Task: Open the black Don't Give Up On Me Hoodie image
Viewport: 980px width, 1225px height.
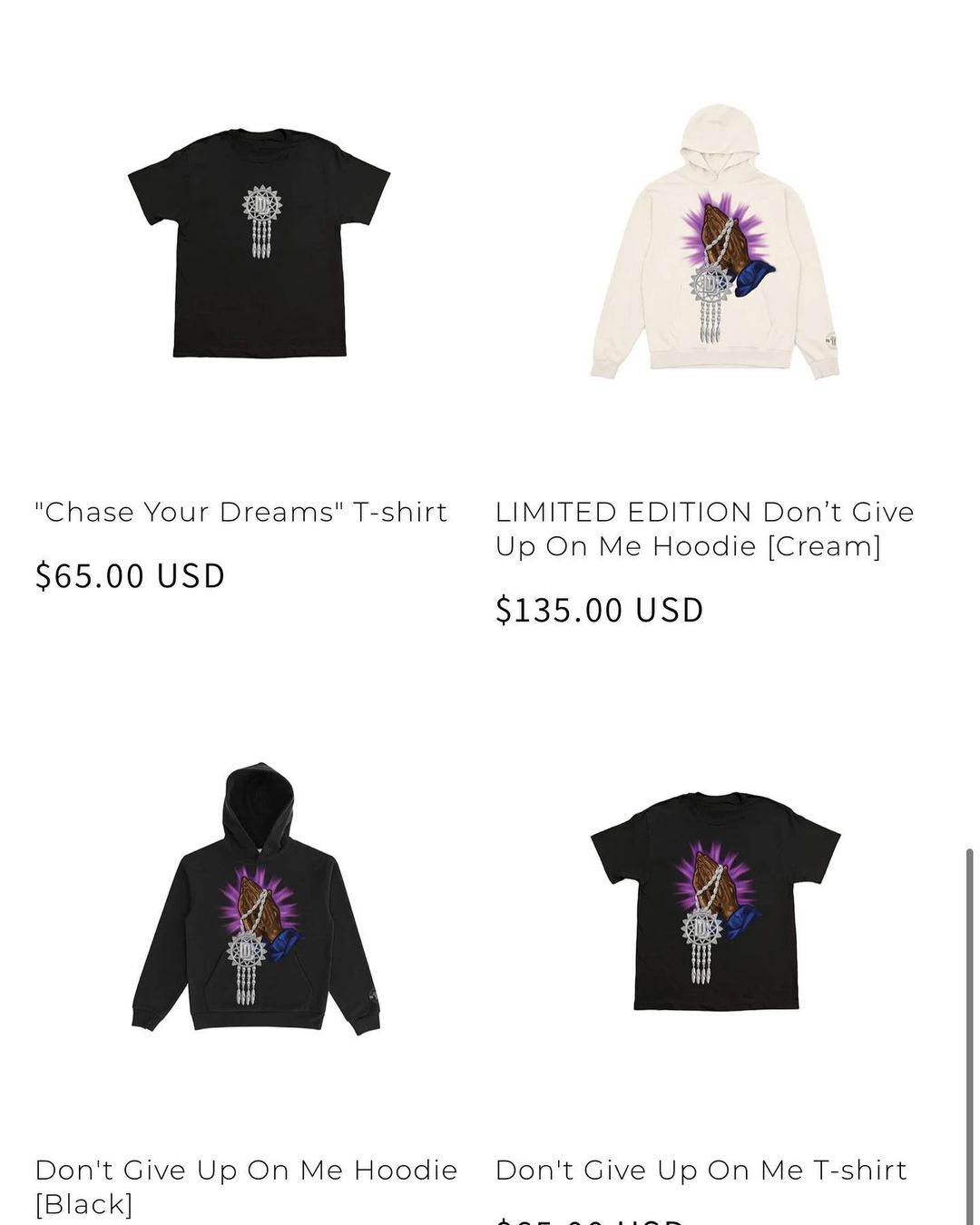Action: tap(256, 898)
